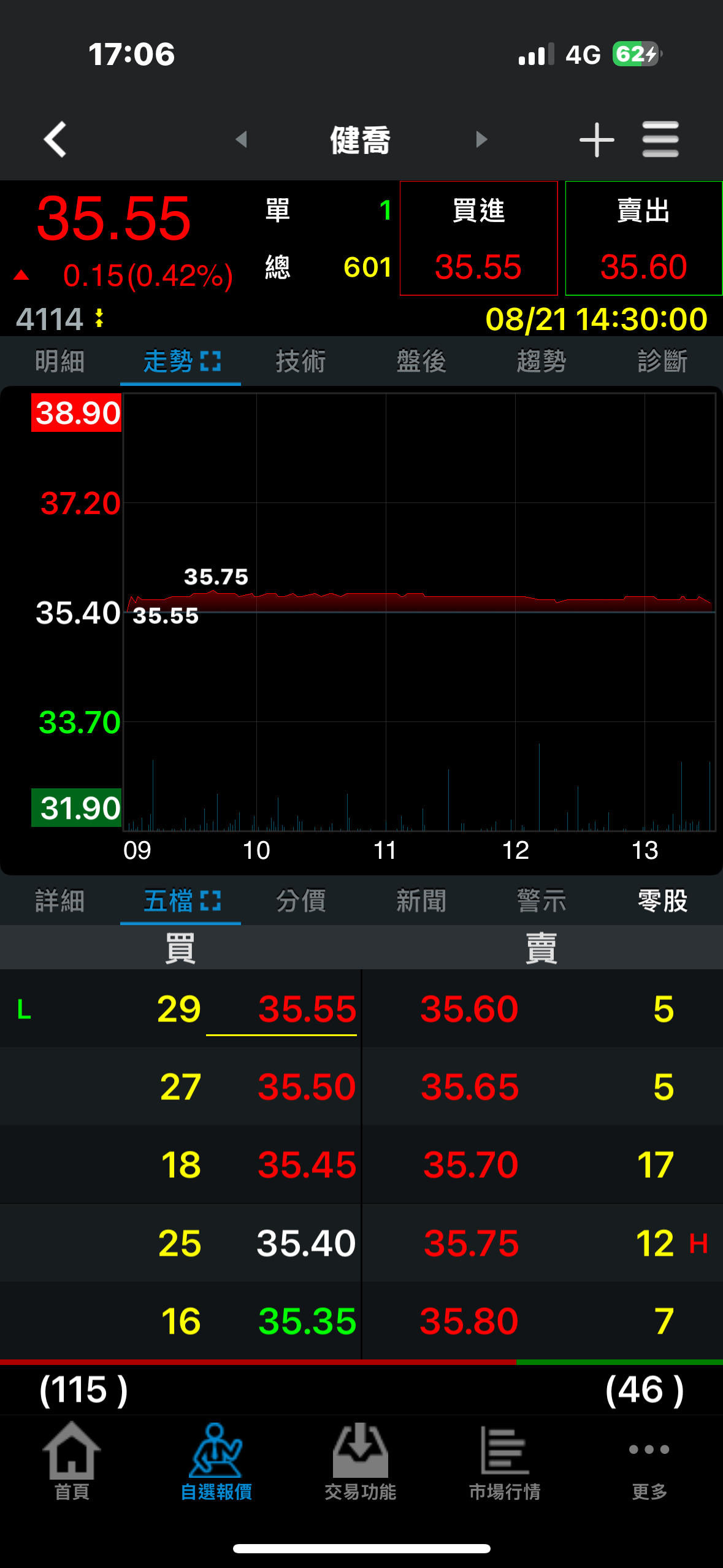This screenshot has width=723, height=1568.
Task: Open the hamburger menu
Action: pos(660,139)
